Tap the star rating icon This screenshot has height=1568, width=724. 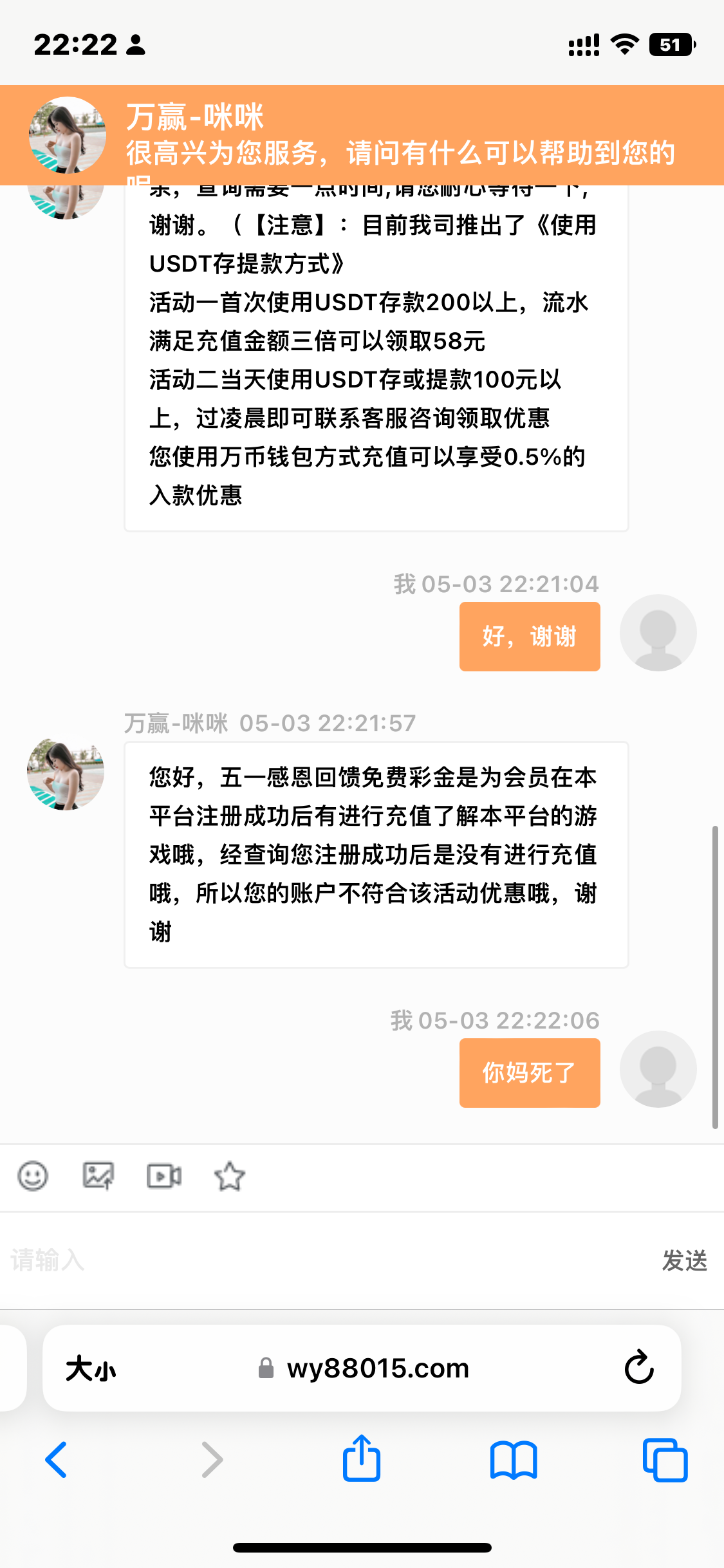click(x=229, y=1177)
